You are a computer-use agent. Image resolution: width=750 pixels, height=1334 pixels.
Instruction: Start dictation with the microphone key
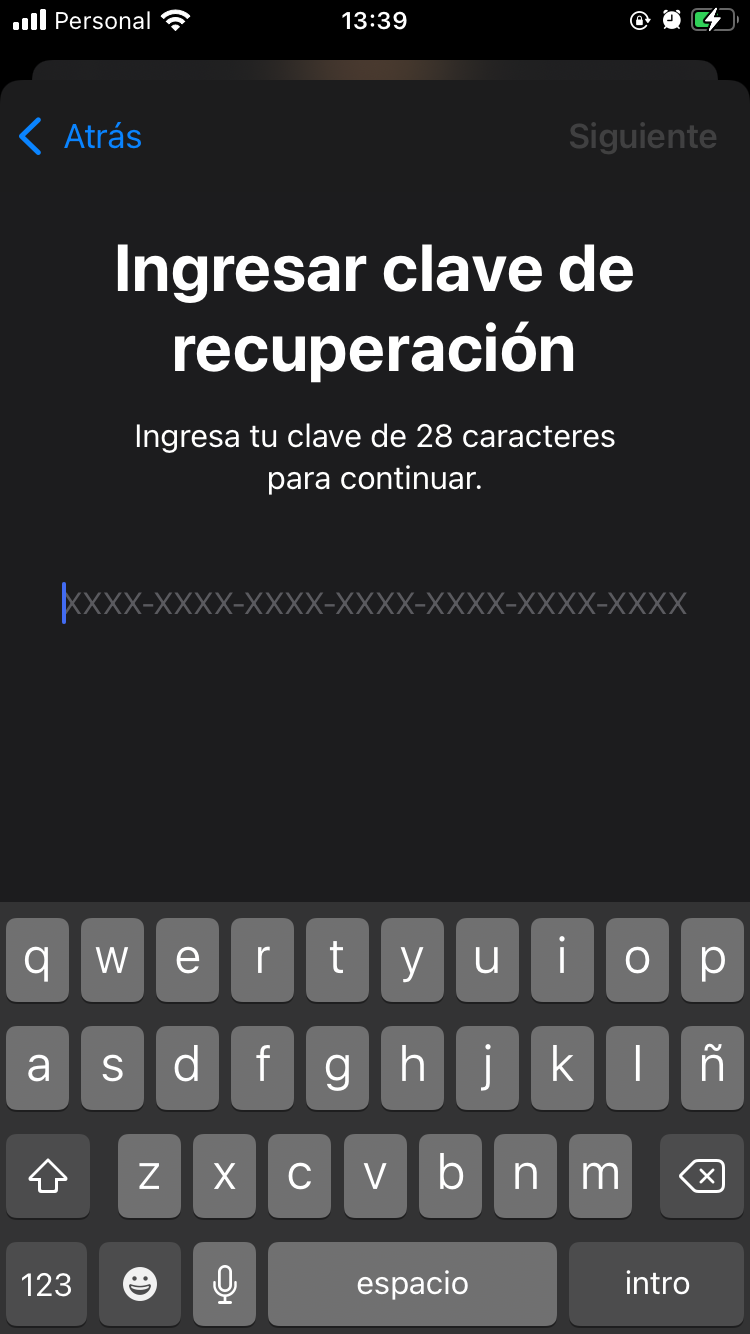coord(225,1284)
